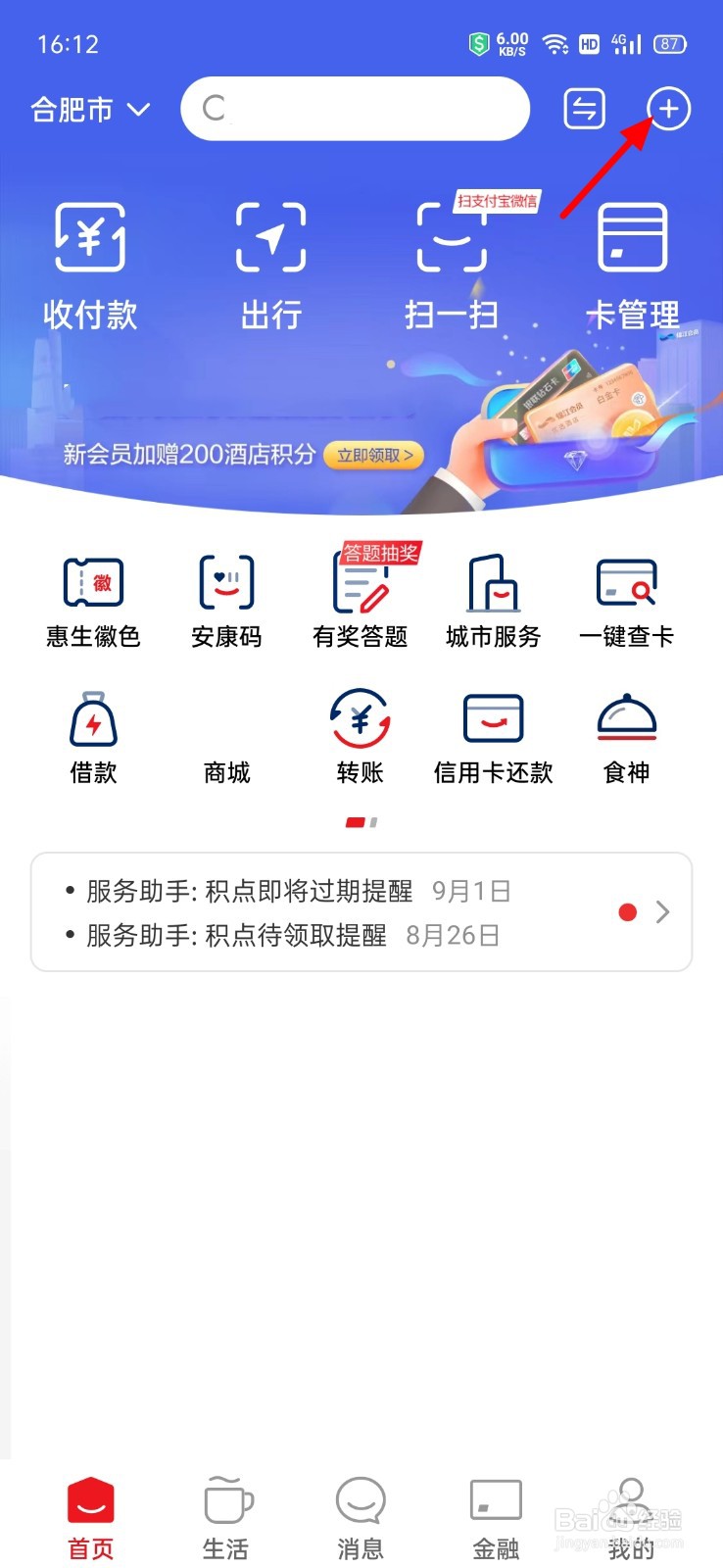Open 惠生徽色 coupon feature
723x1568 pixels.
point(93,598)
